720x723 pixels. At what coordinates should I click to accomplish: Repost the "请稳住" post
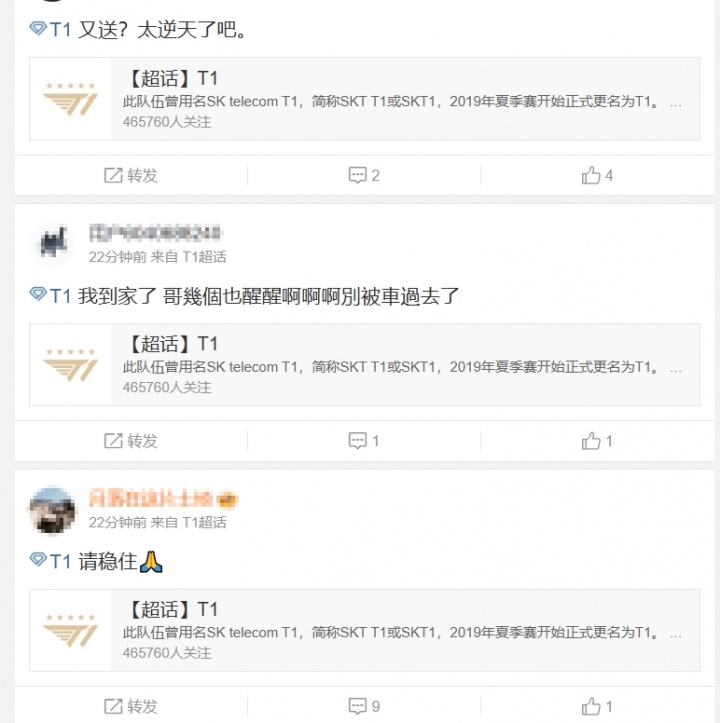pyautogui.click(x=131, y=706)
